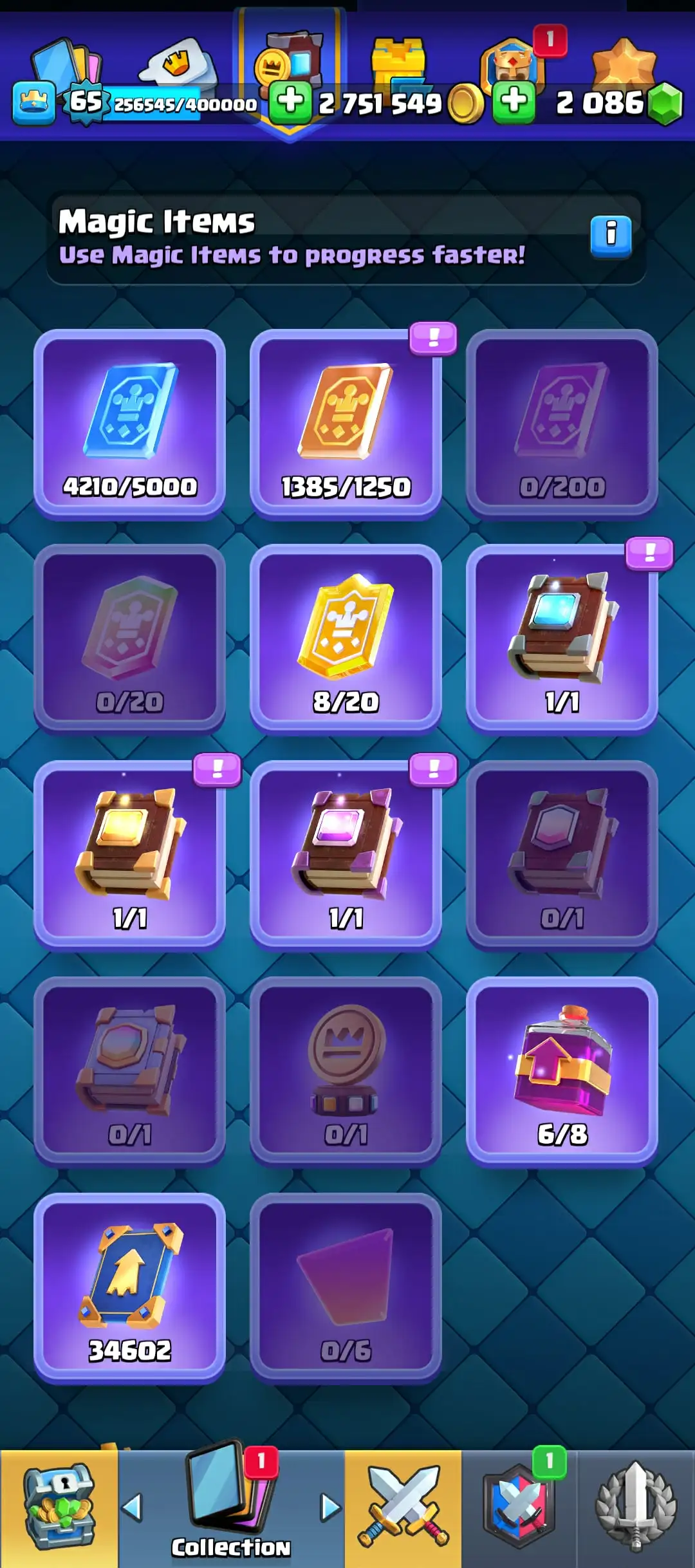The width and height of the screenshot is (695, 1568).
Task: Select the Magic Coin 0/1 tile
Action: tap(346, 1071)
